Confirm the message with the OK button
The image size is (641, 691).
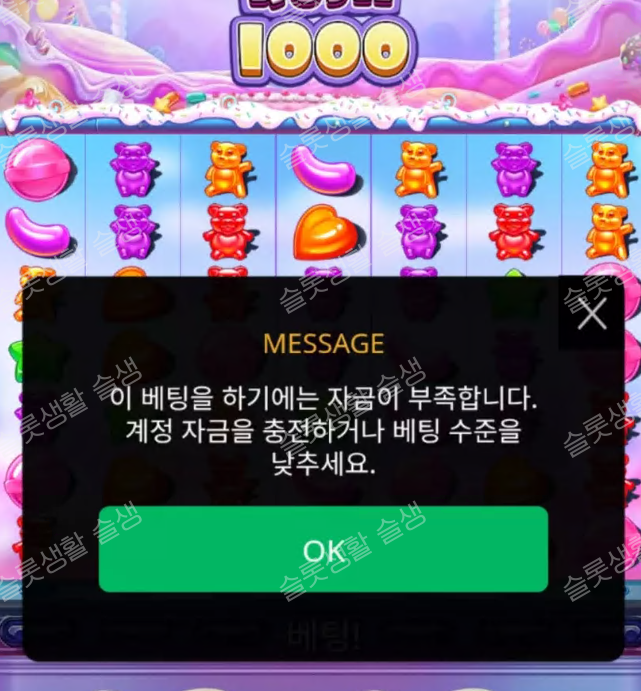(x=323, y=549)
